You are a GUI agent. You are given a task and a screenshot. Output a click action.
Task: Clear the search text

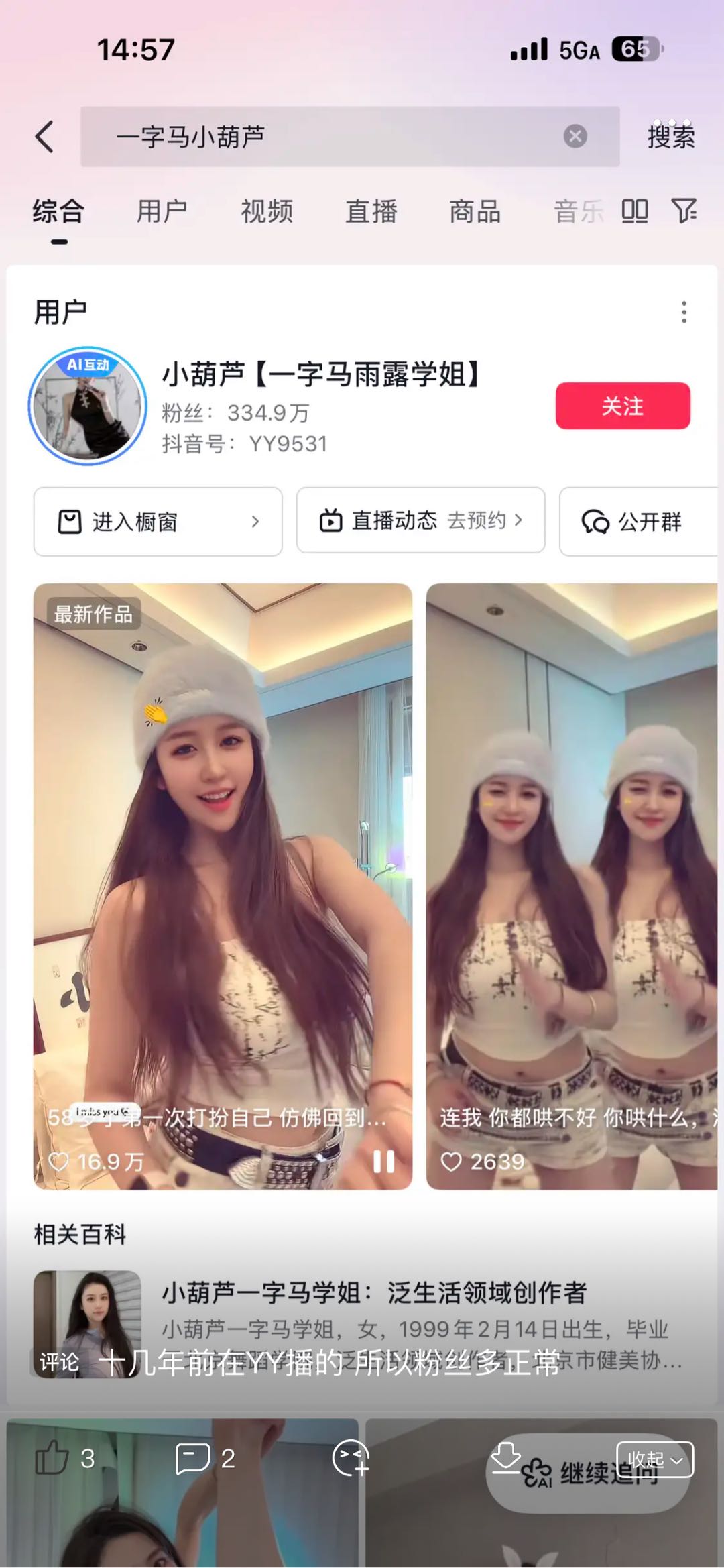575,137
